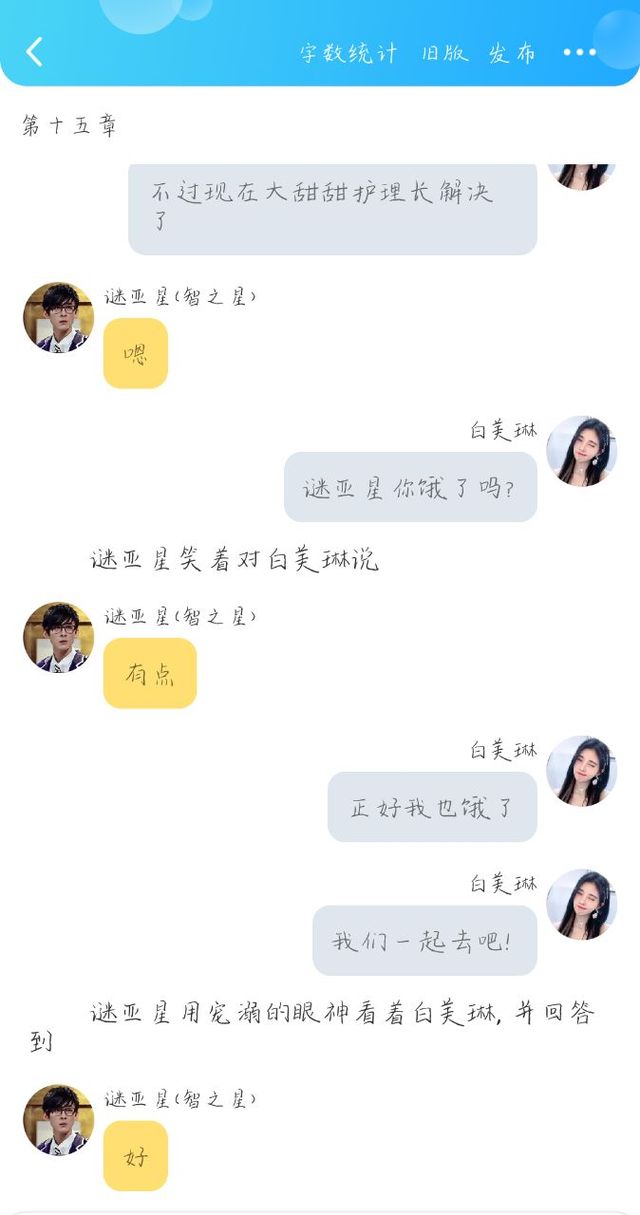Select the 谜亚星你饿了吗? message bubble
The image size is (640, 1215).
[410, 487]
